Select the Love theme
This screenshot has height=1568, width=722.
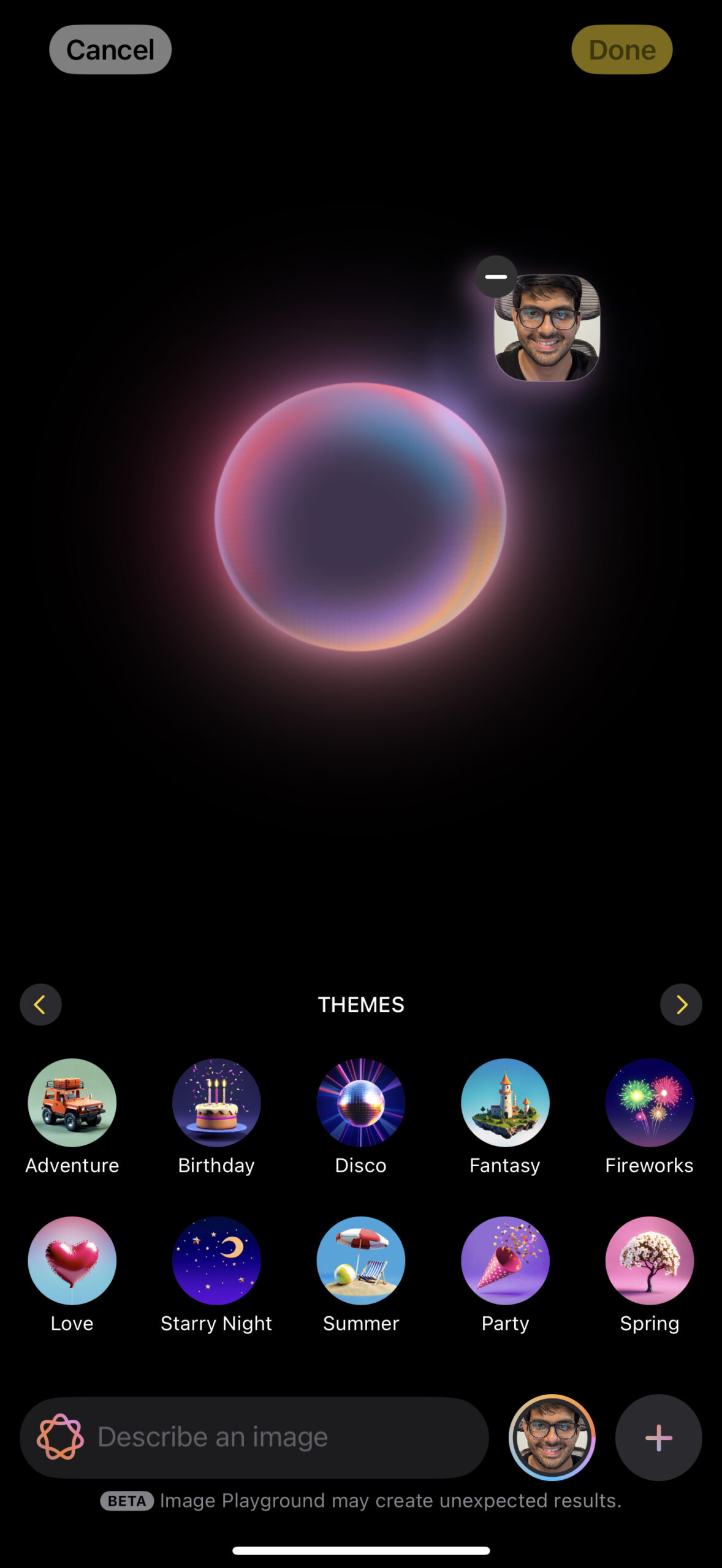click(72, 1261)
